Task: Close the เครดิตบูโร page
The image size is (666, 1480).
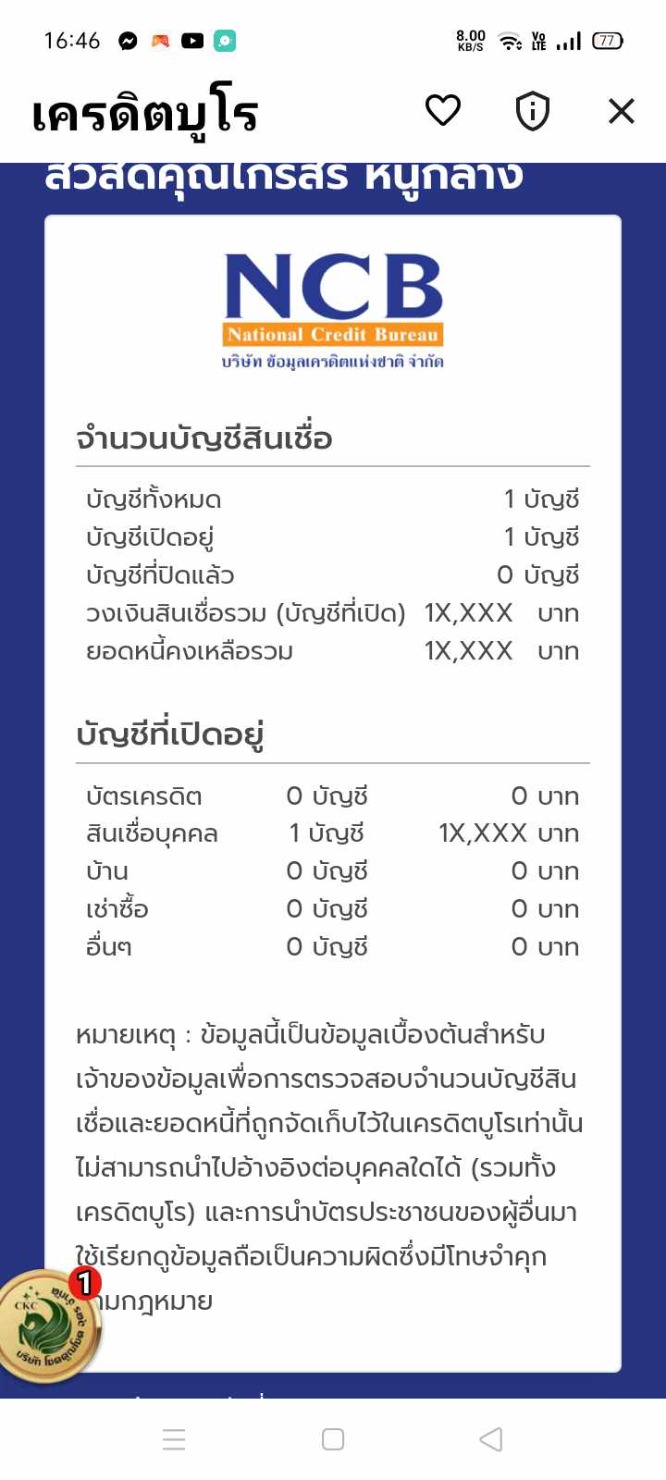Action: 621,111
